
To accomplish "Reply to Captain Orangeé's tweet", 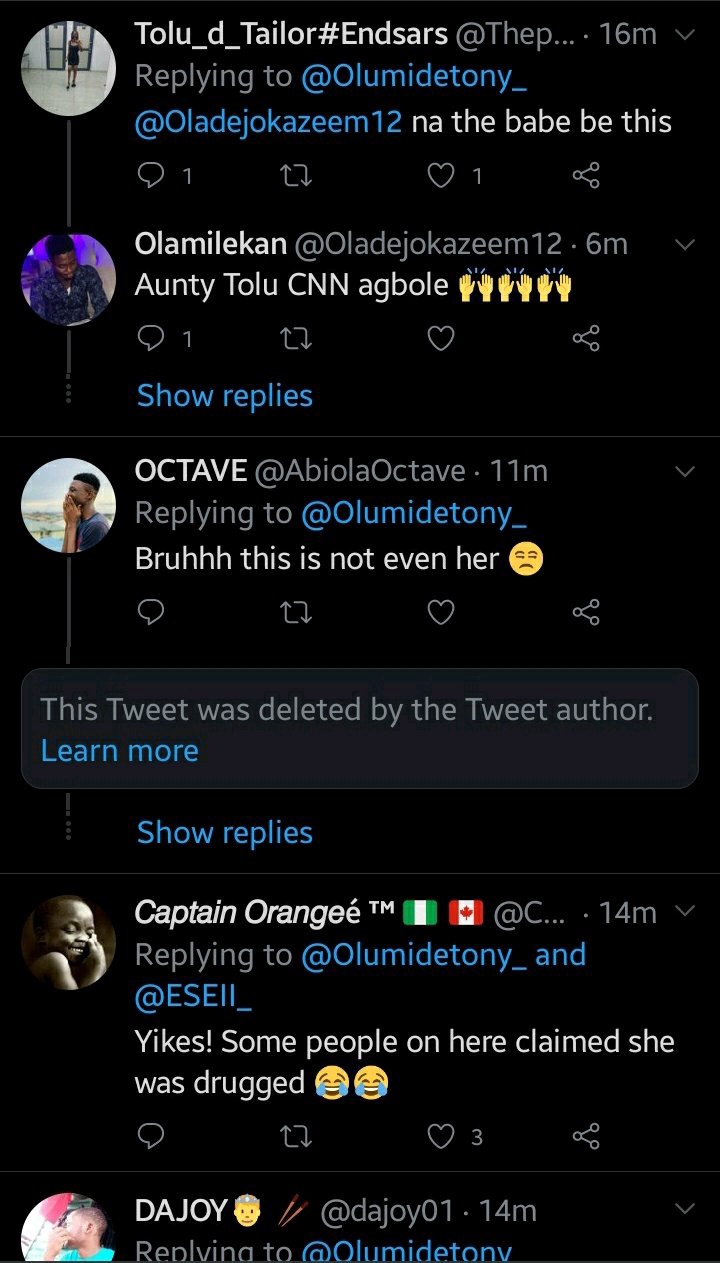I will [x=150, y=1136].
